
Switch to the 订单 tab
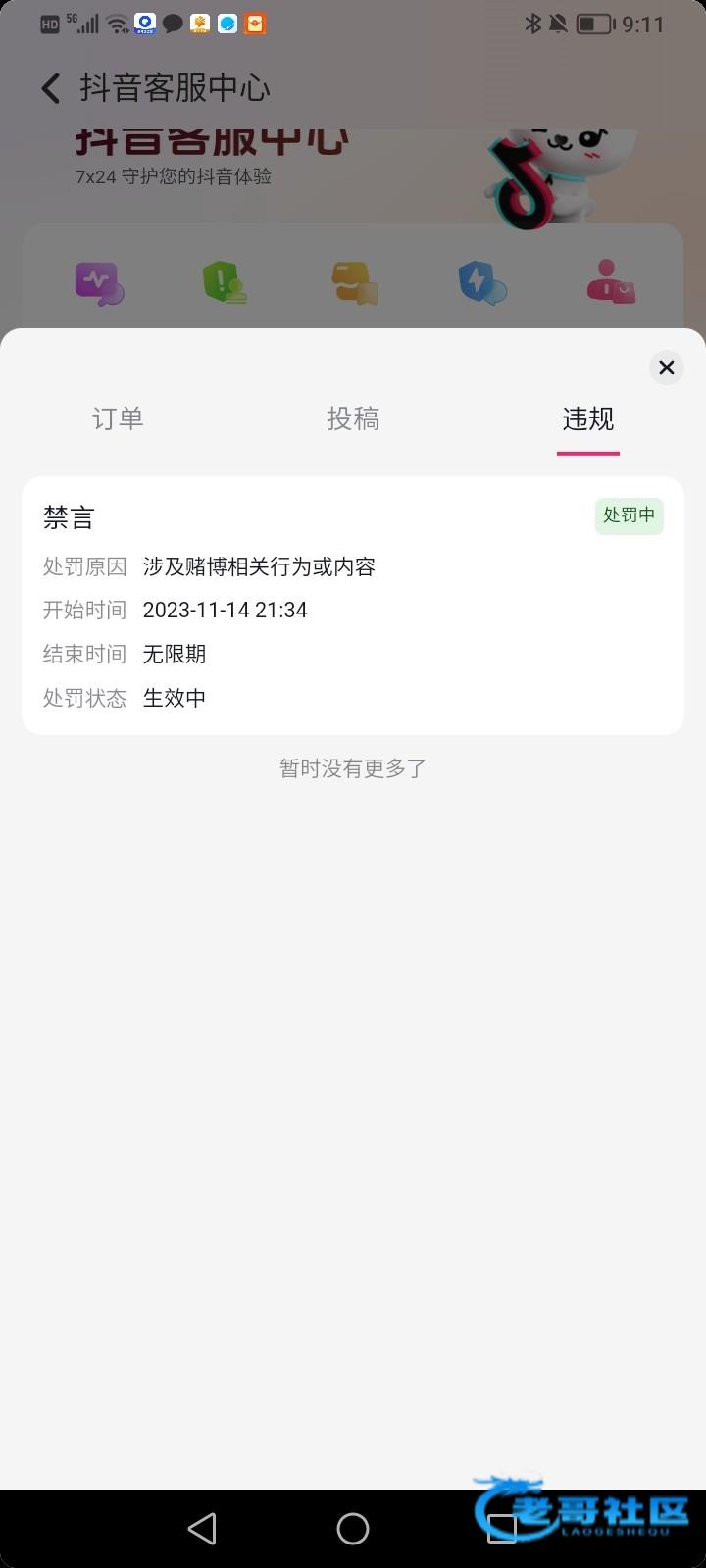(x=118, y=419)
